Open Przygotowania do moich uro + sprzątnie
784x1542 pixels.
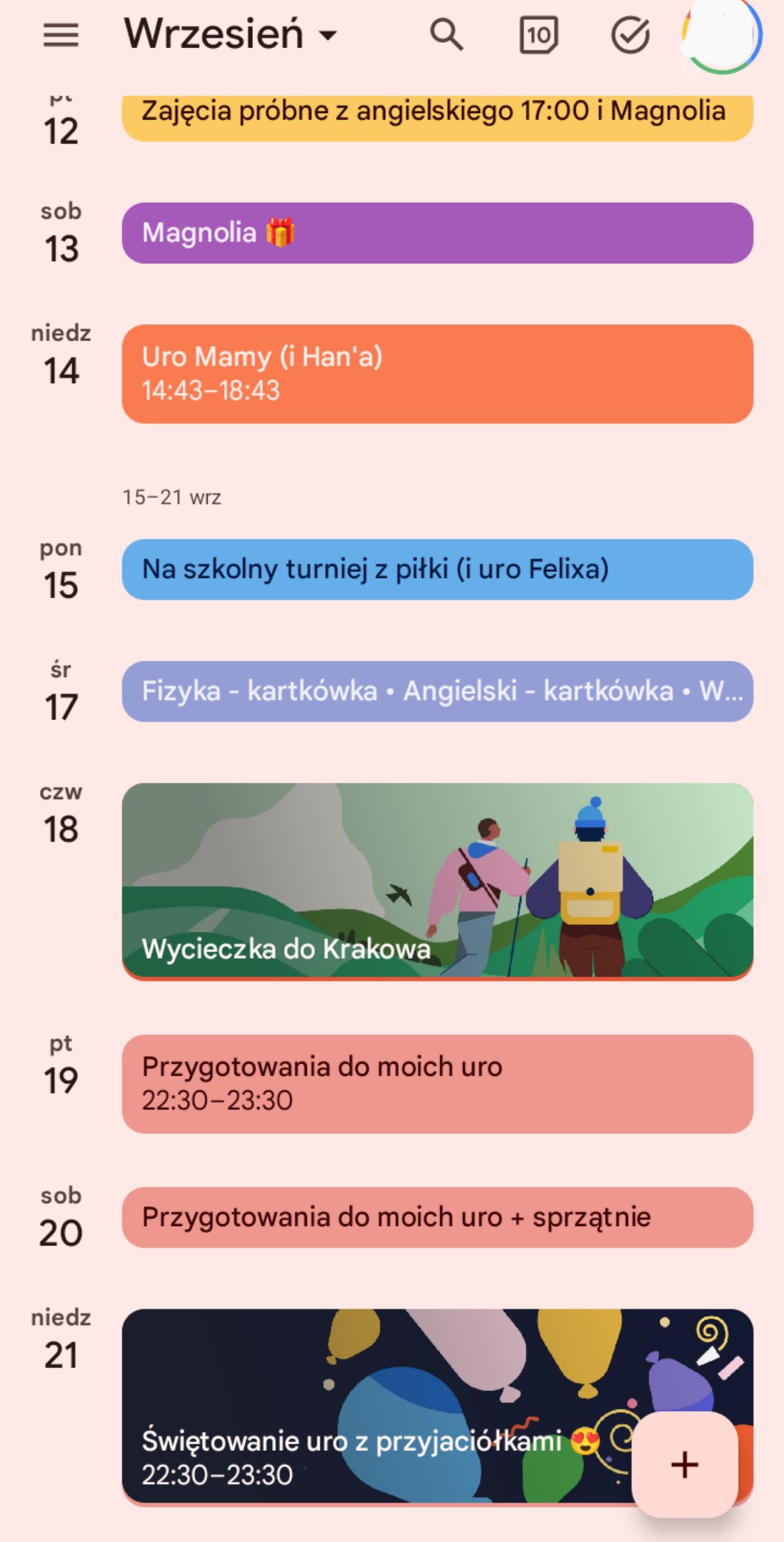pos(437,1217)
